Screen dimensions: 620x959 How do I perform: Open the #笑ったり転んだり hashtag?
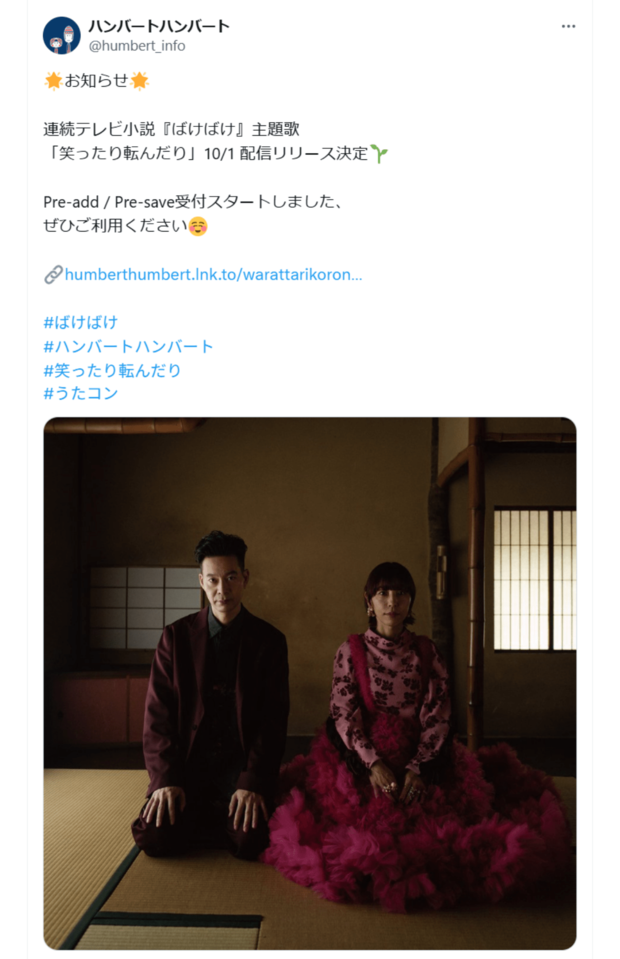point(113,370)
